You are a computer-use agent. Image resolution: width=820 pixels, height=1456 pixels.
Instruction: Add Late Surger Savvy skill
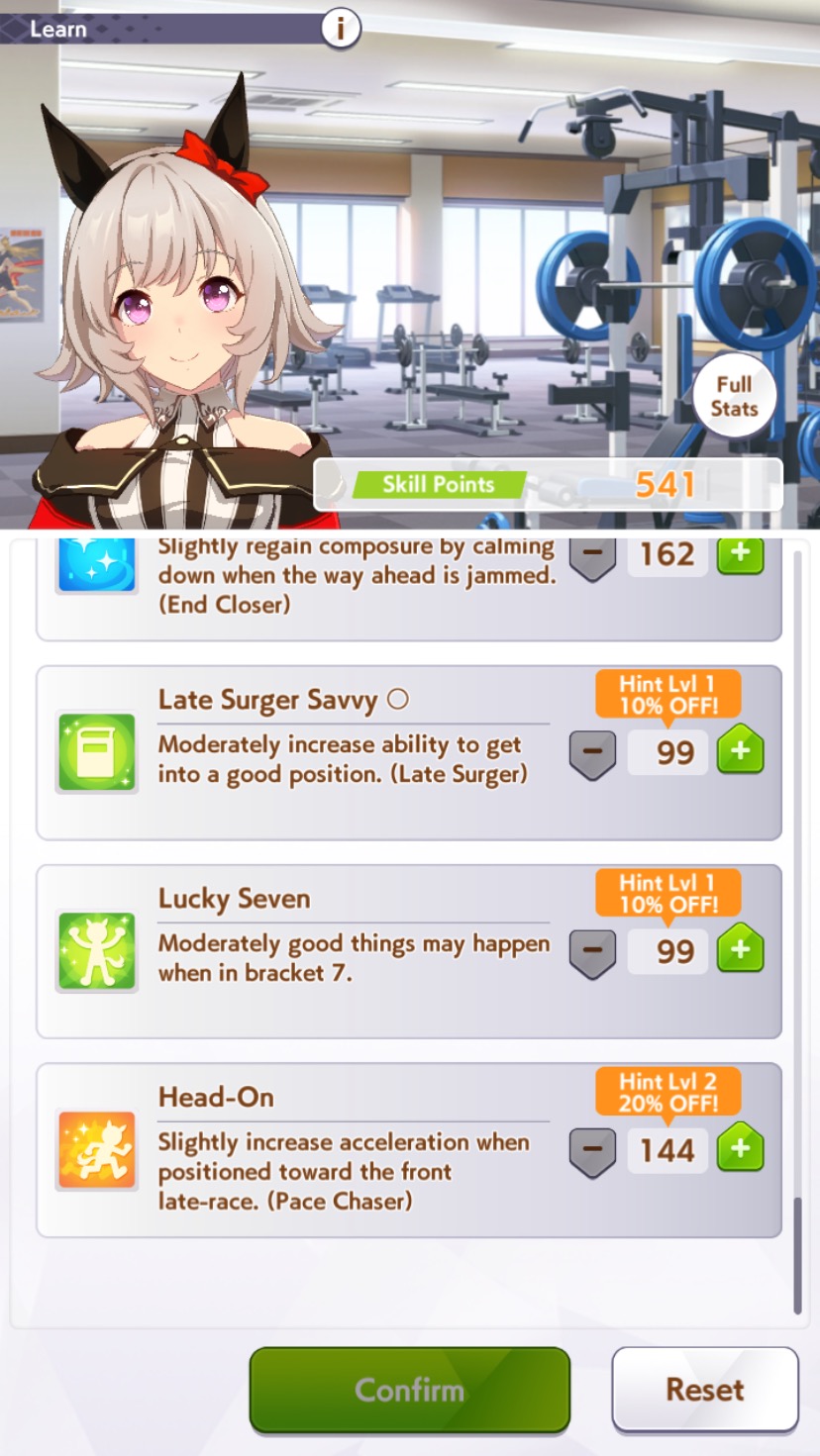pos(740,751)
